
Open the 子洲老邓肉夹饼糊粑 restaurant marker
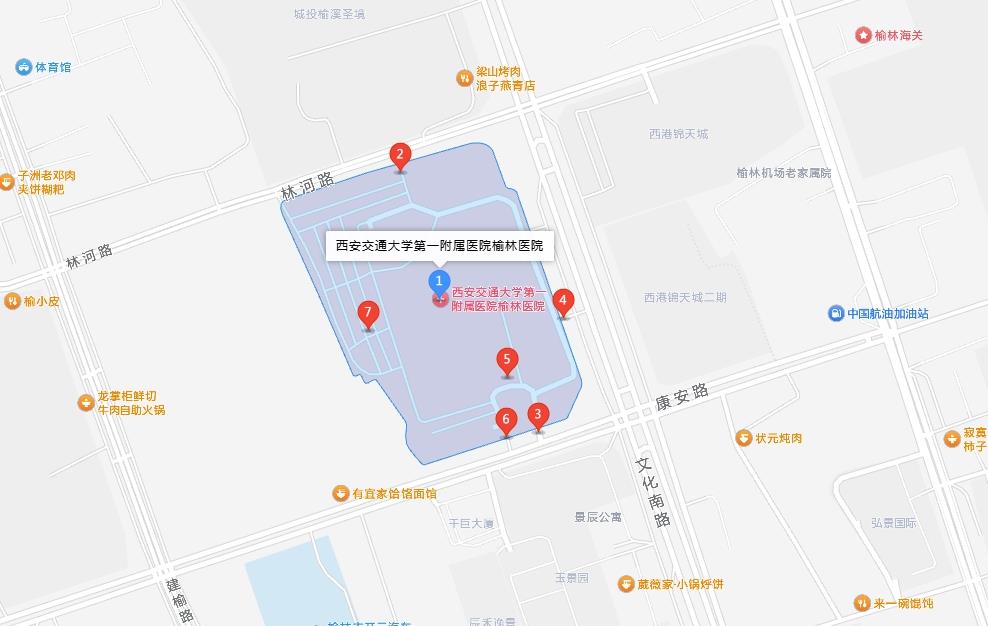point(8,182)
